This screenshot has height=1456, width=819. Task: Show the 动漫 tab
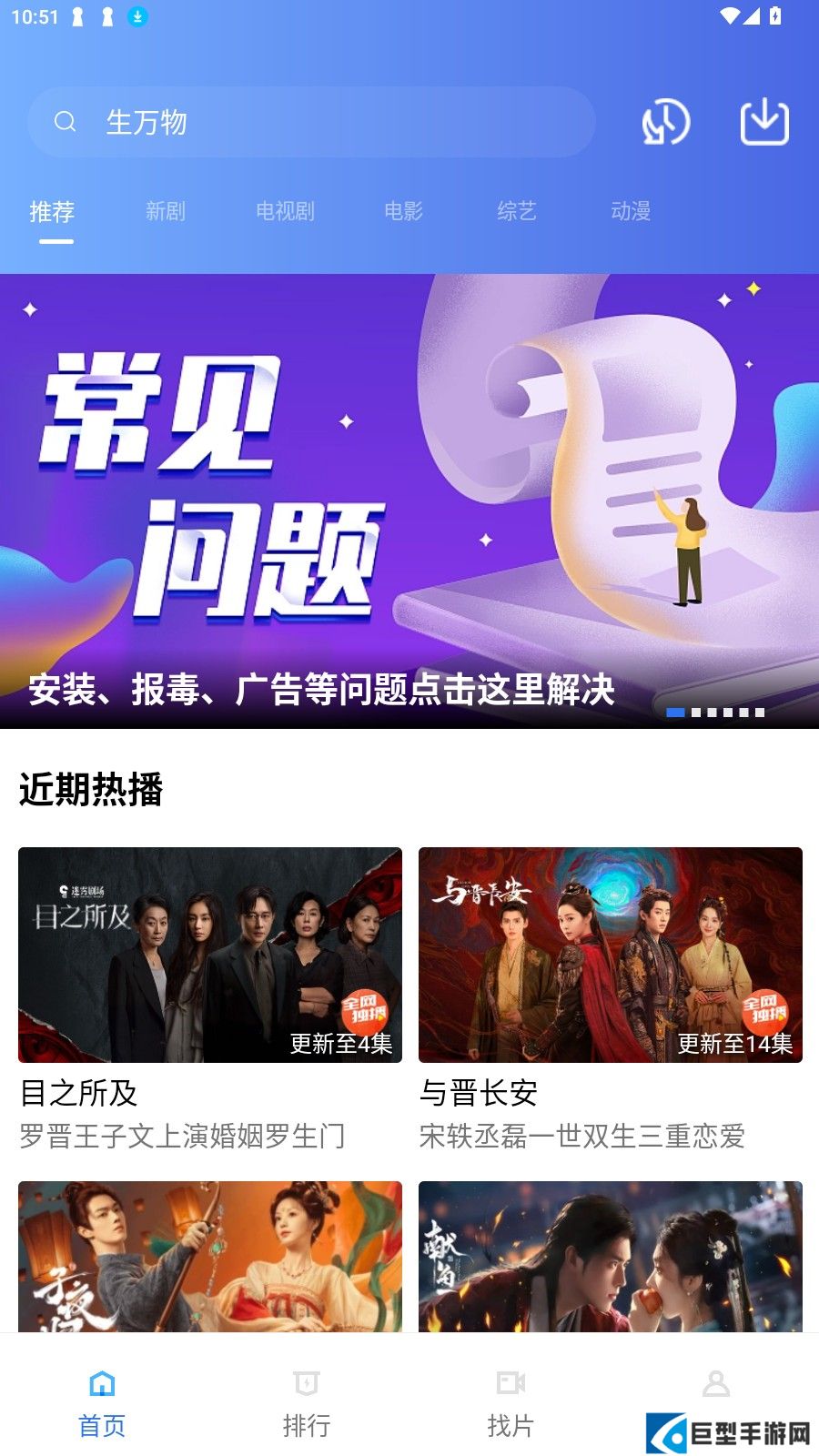tap(631, 211)
